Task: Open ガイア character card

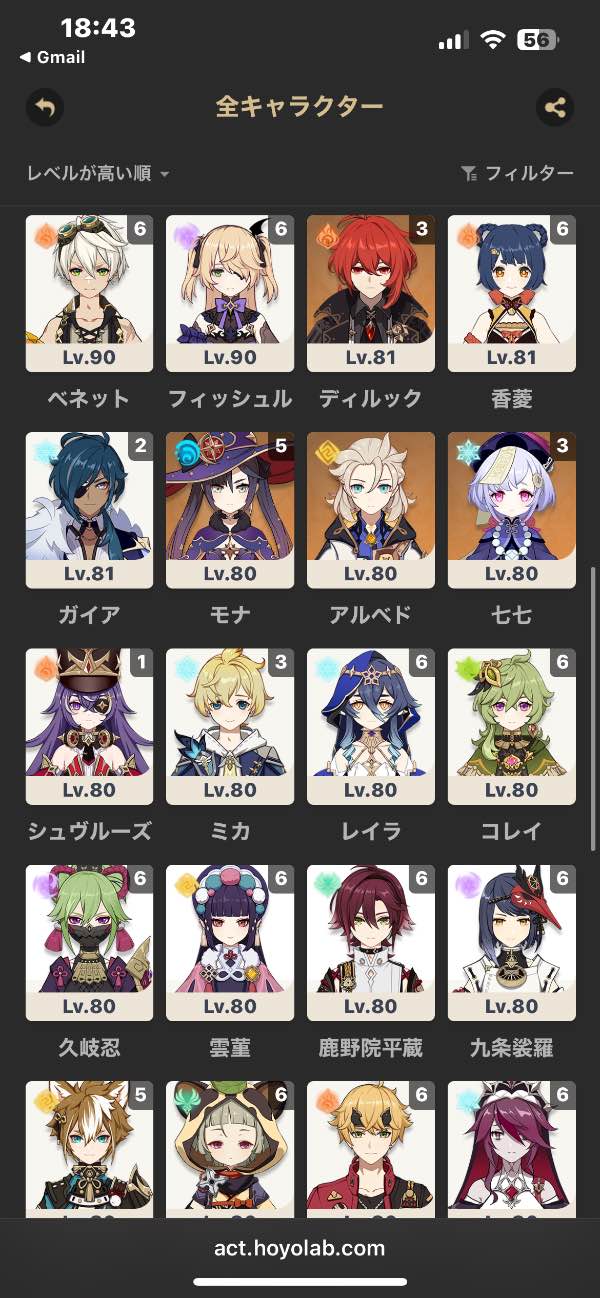Action: (x=89, y=510)
